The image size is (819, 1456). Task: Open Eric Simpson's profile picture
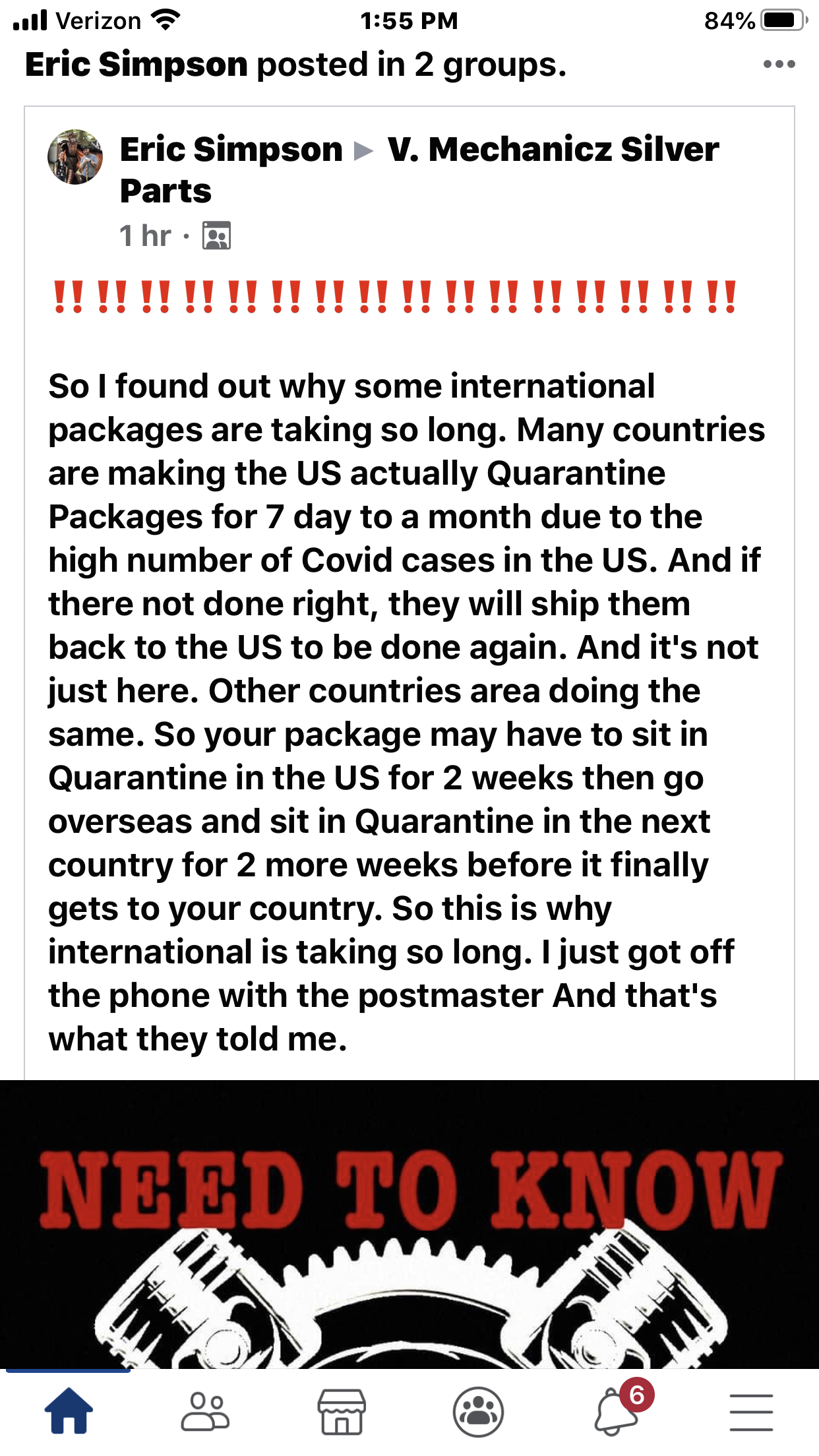pos(75,157)
